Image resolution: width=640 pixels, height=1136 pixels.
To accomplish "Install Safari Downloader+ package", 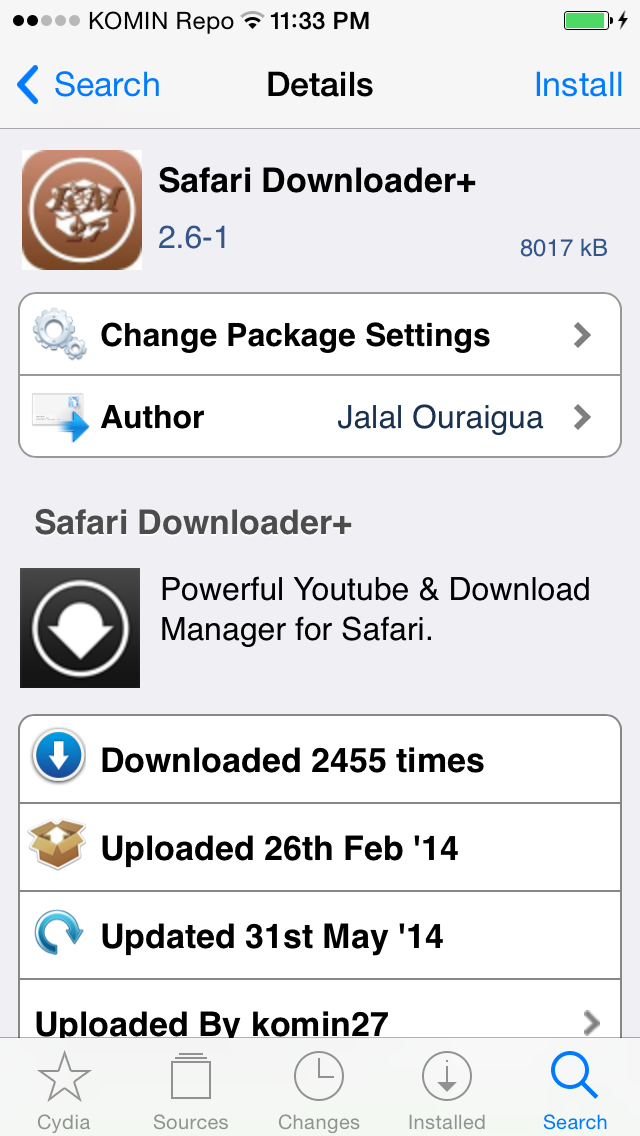I will click(578, 85).
